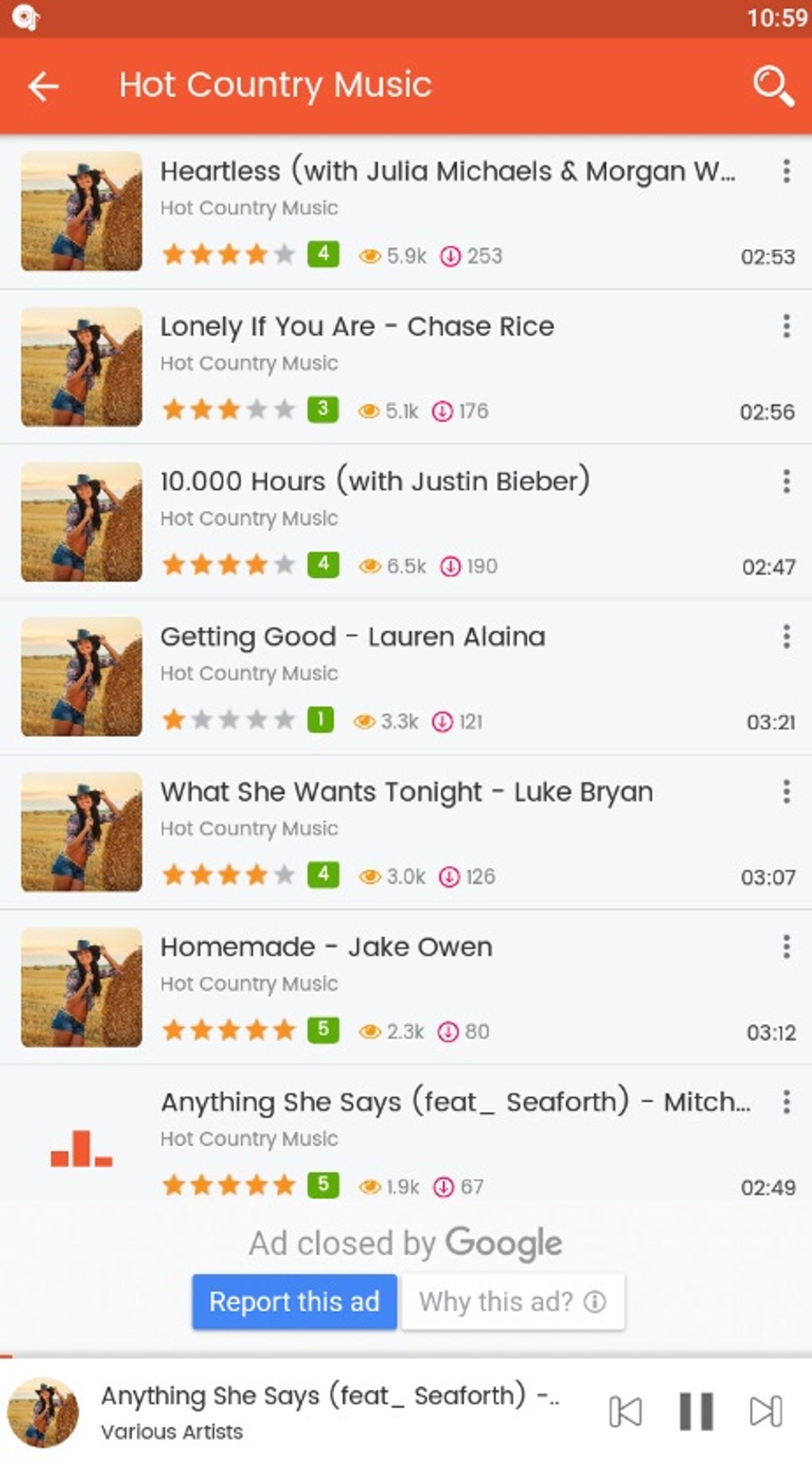Tap the Report this ad button
The image size is (812, 1464).
[x=294, y=1302]
